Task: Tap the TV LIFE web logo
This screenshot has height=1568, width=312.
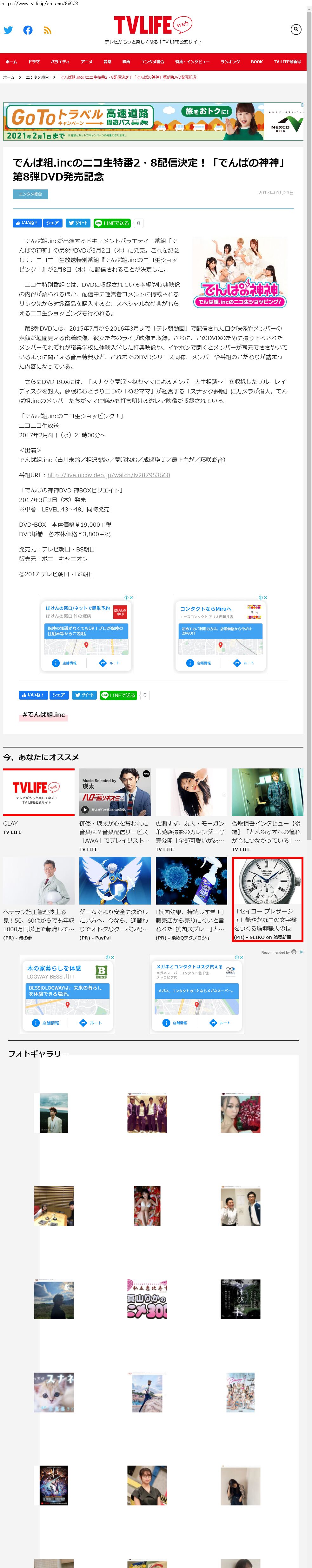Action: pos(153,25)
